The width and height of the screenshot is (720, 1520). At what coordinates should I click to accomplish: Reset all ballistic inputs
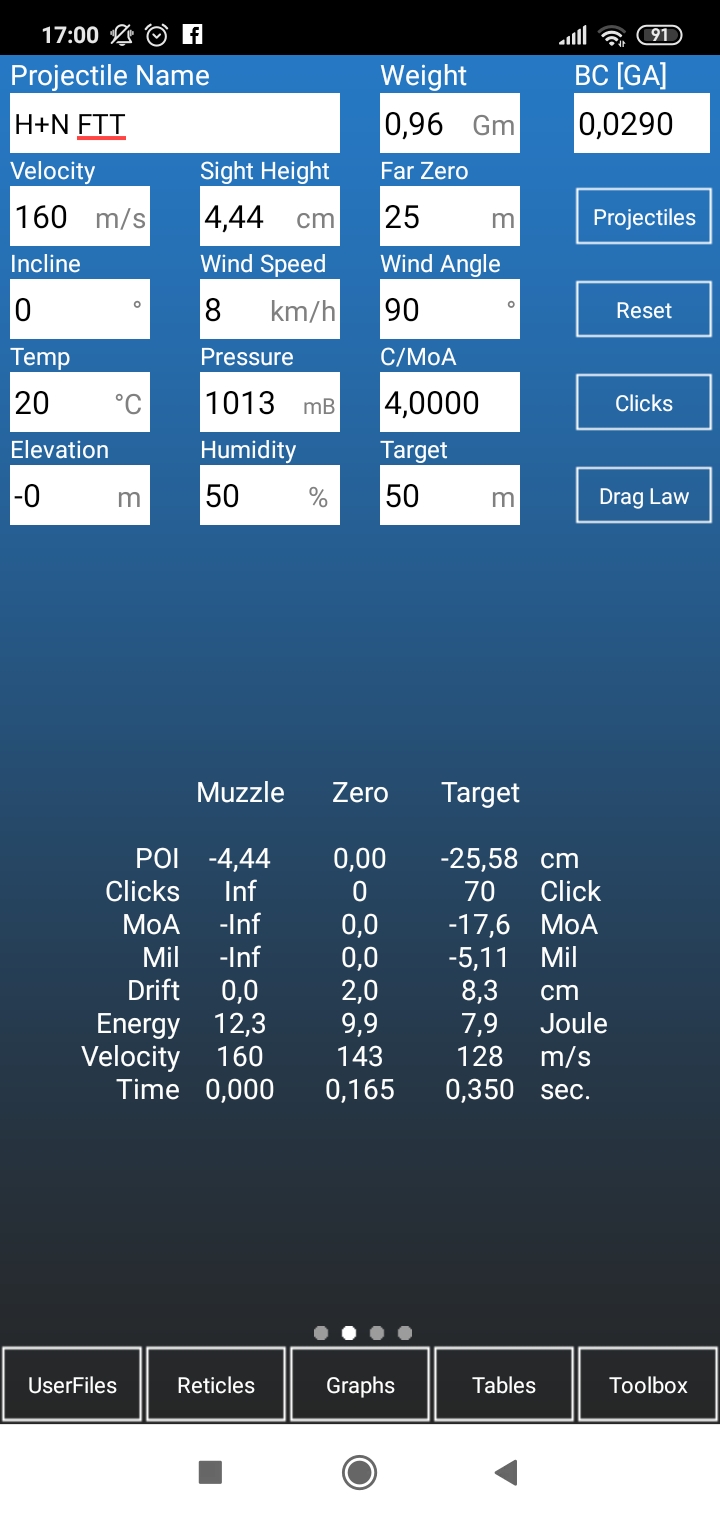(x=644, y=310)
